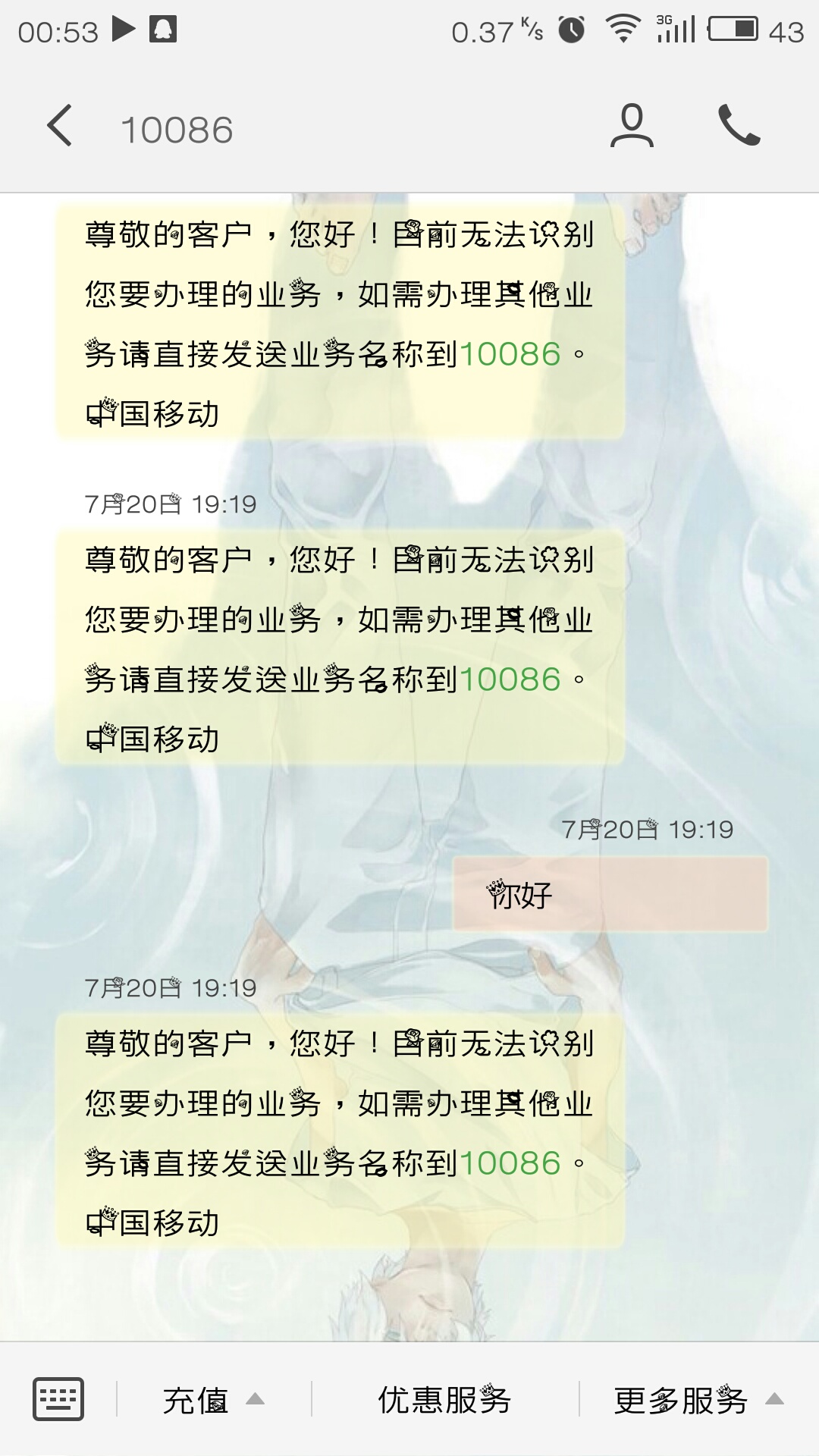Call 10086 with the phone icon
Image resolution: width=819 pixels, height=1456 pixels.
(x=739, y=126)
